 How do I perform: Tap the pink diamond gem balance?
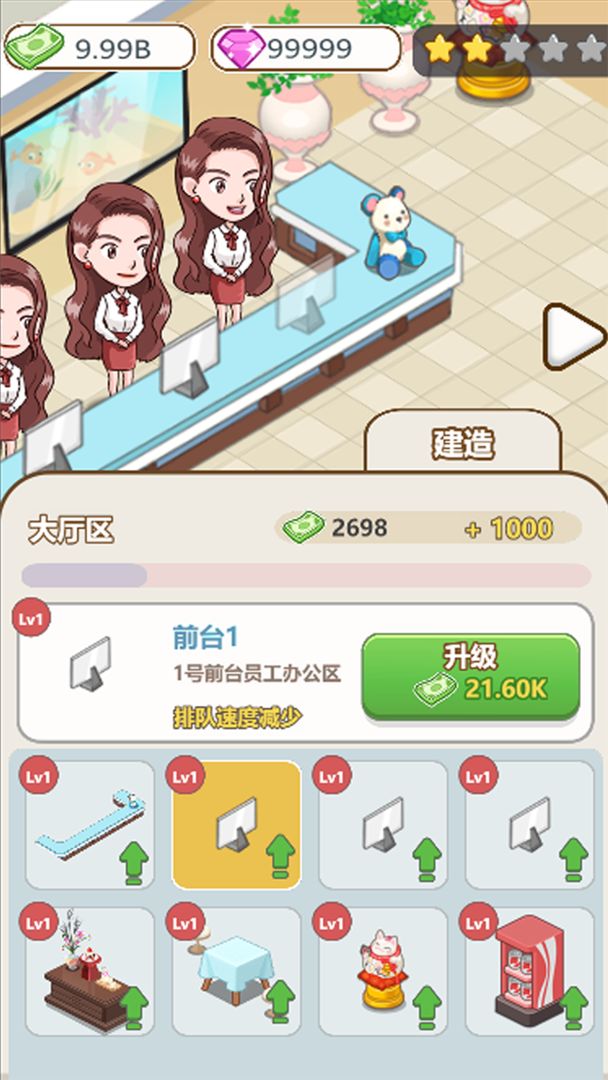[305, 47]
